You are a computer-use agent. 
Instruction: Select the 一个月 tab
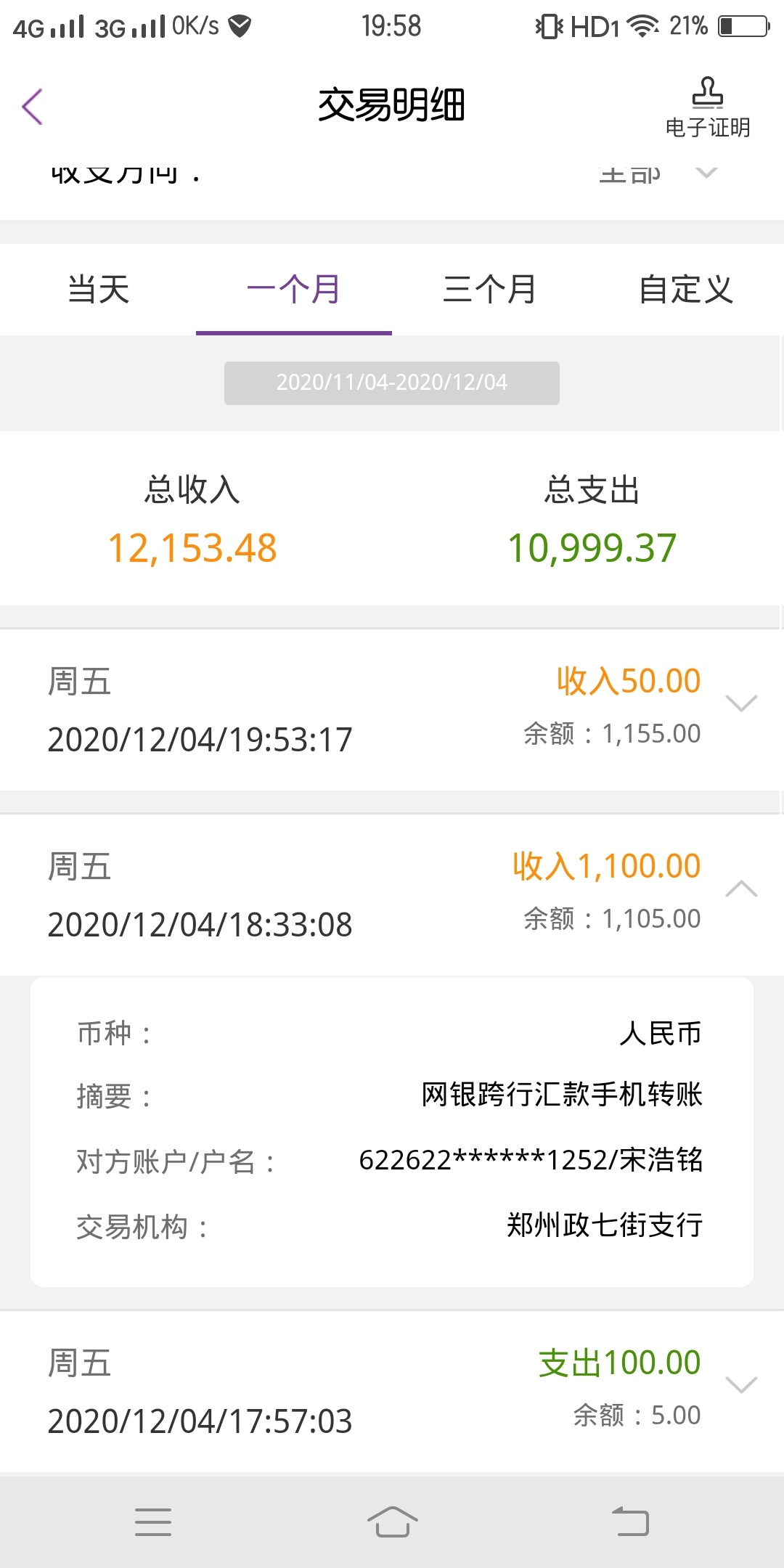(294, 289)
